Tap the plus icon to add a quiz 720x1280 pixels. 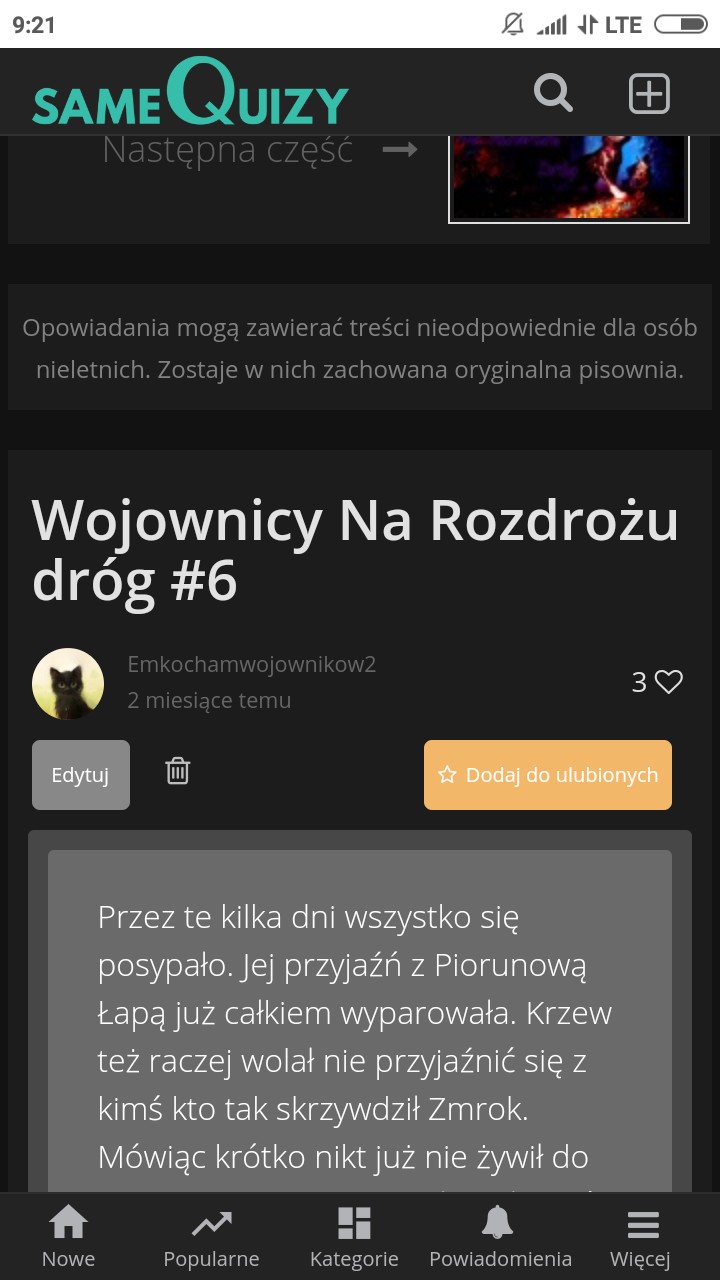pyautogui.click(x=648, y=94)
